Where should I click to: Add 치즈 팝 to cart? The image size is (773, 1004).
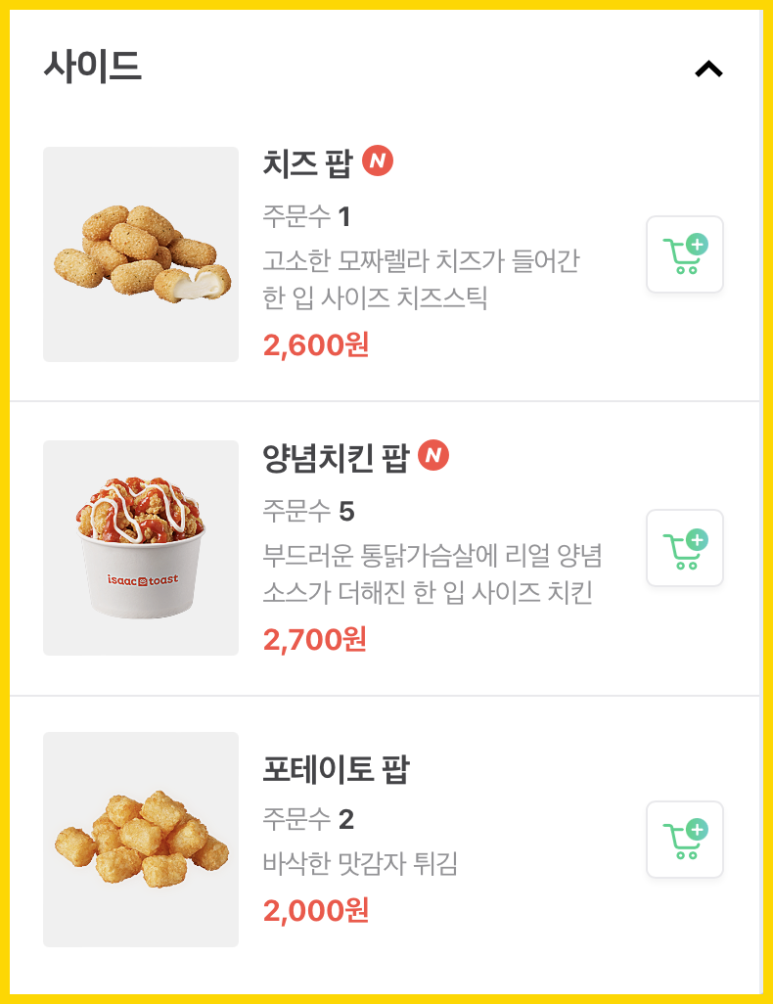(684, 255)
